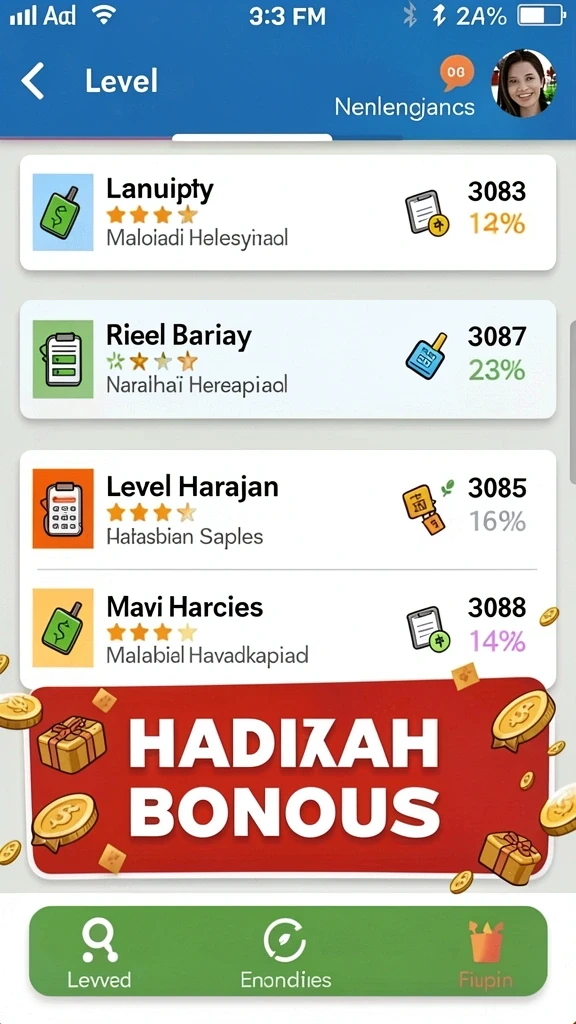Switch to the Levved tab
The width and height of the screenshot is (576, 1024).
point(99,952)
